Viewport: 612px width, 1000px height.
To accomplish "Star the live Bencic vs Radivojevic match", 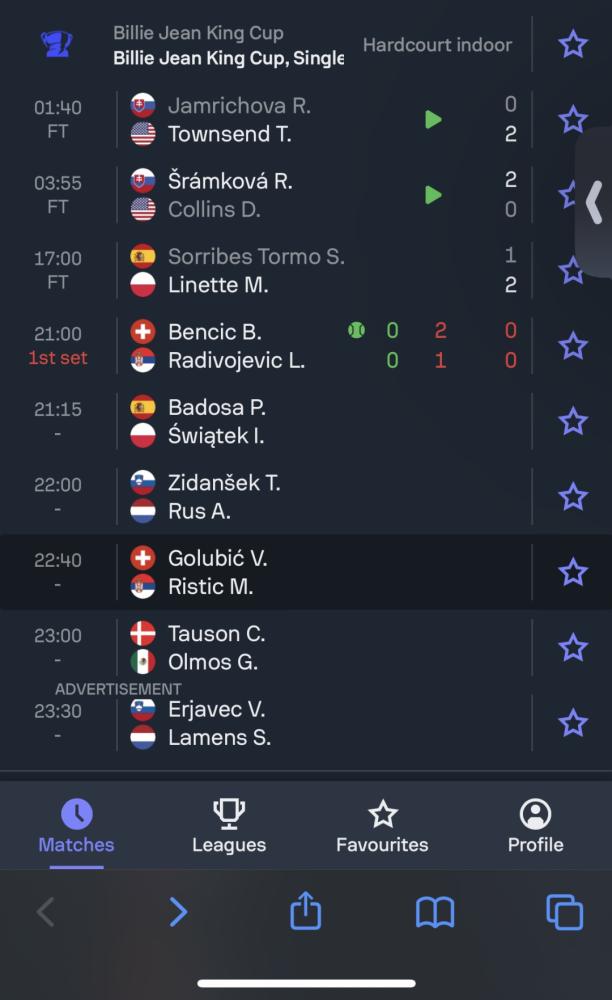I will coord(572,346).
